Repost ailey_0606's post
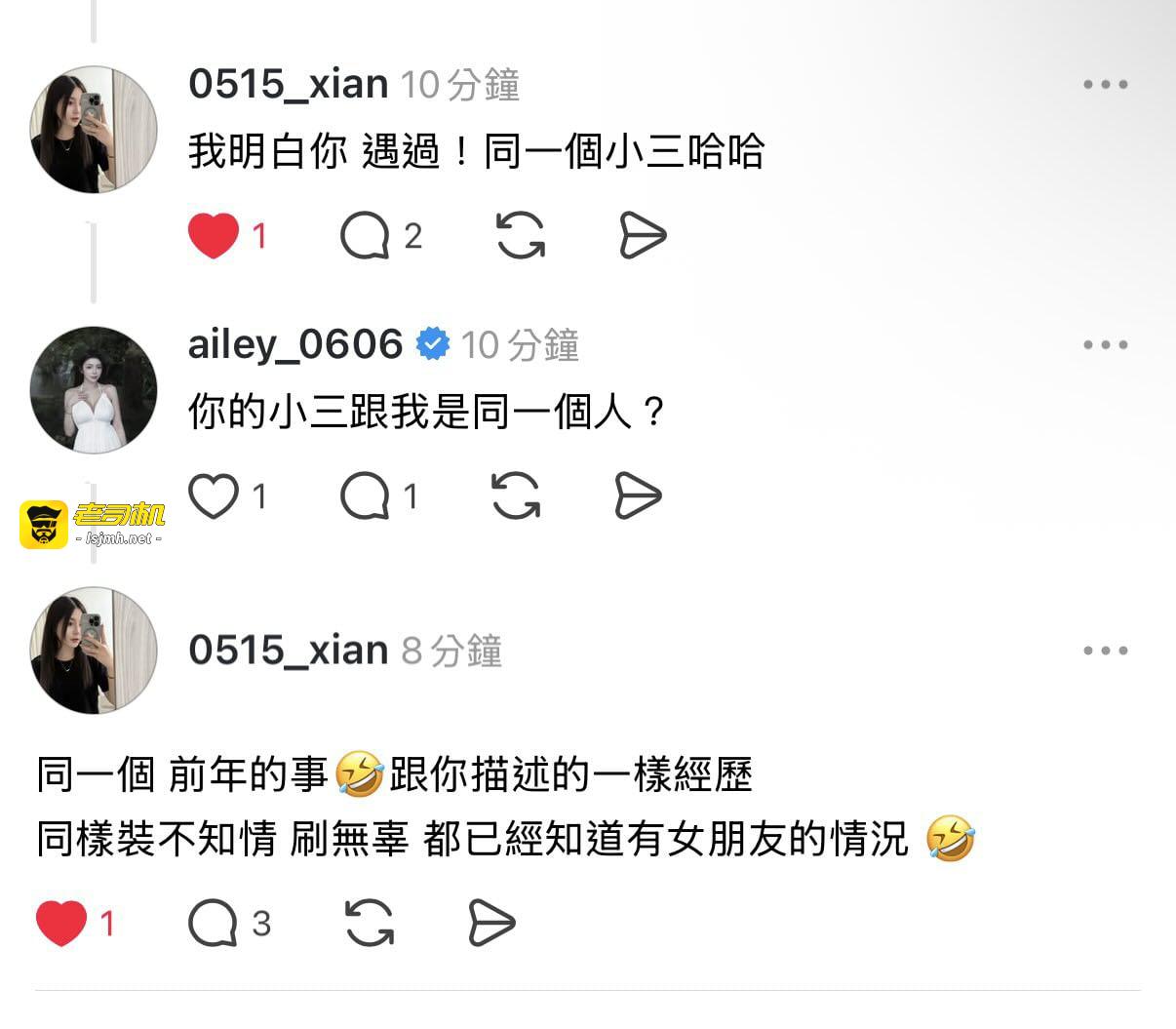 (x=516, y=495)
